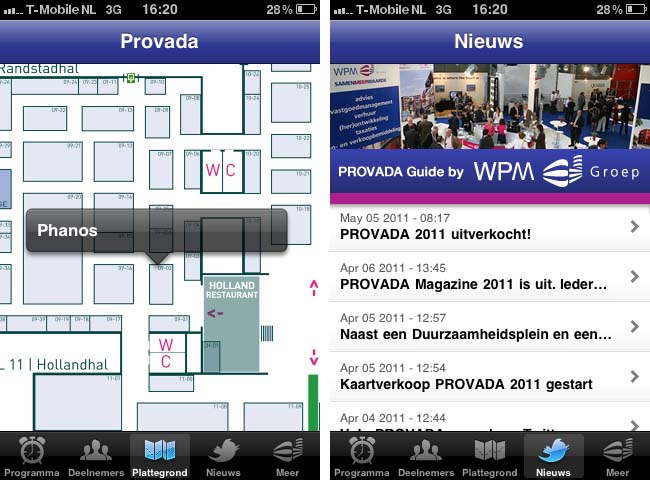The height and width of the screenshot is (480, 650).
Task: Go to Nieuws tab from the Provada map screen
Action: point(223,456)
